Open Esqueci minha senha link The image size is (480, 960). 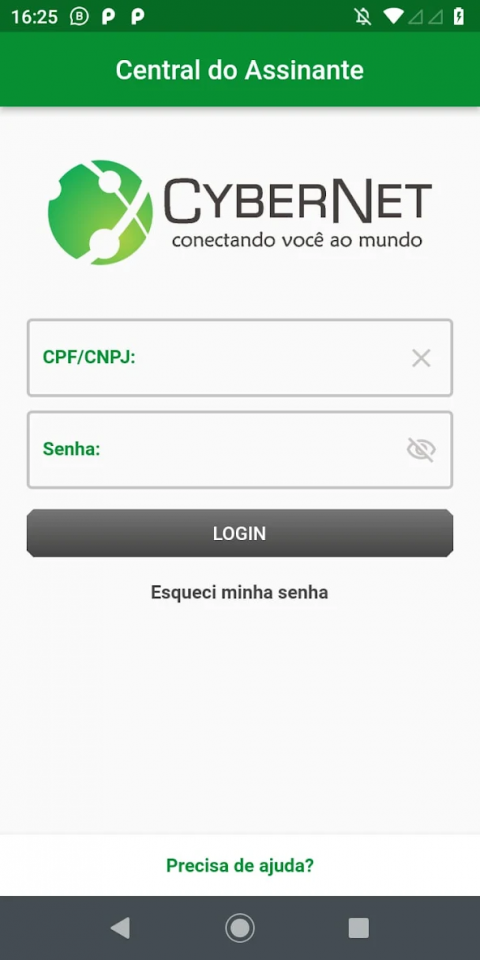pyautogui.click(x=239, y=593)
